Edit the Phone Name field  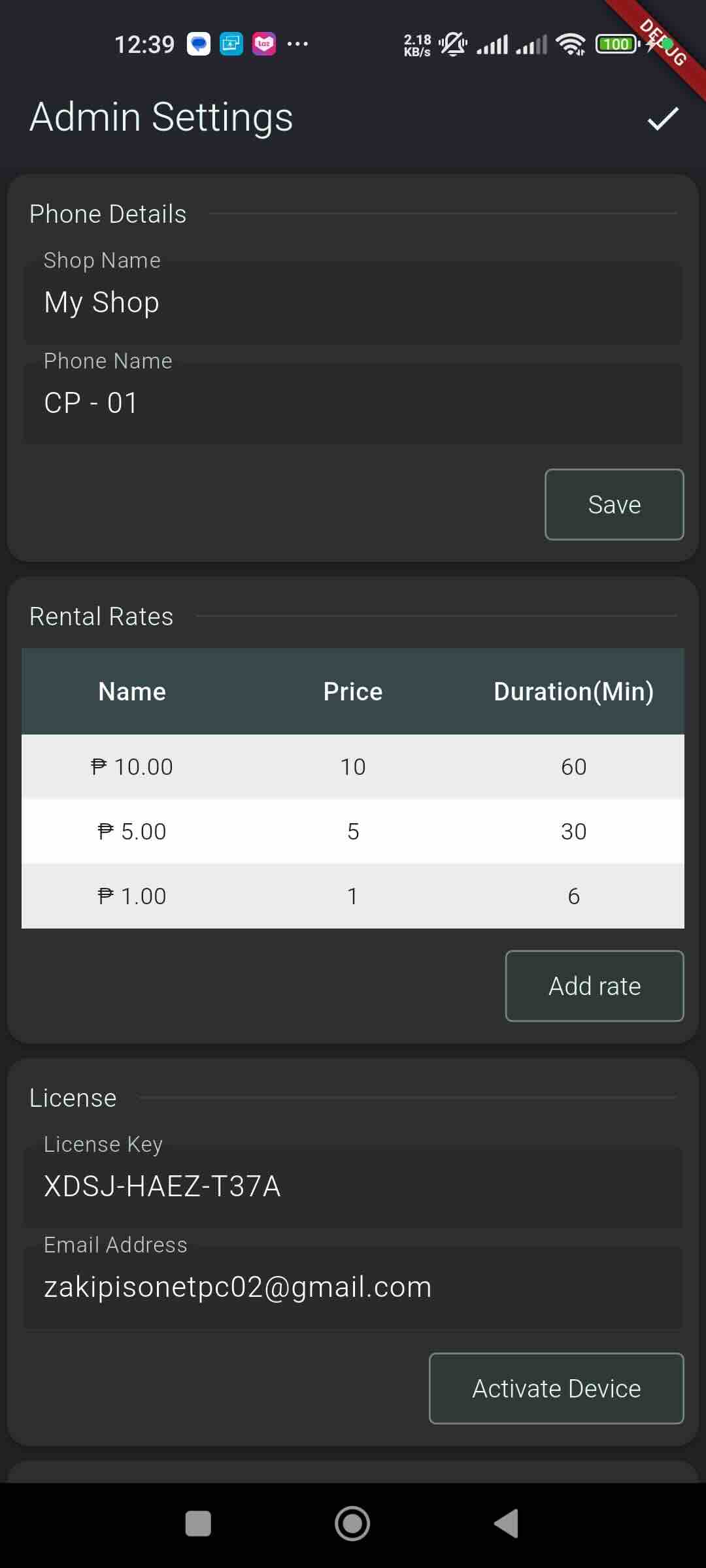pos(353,404)
